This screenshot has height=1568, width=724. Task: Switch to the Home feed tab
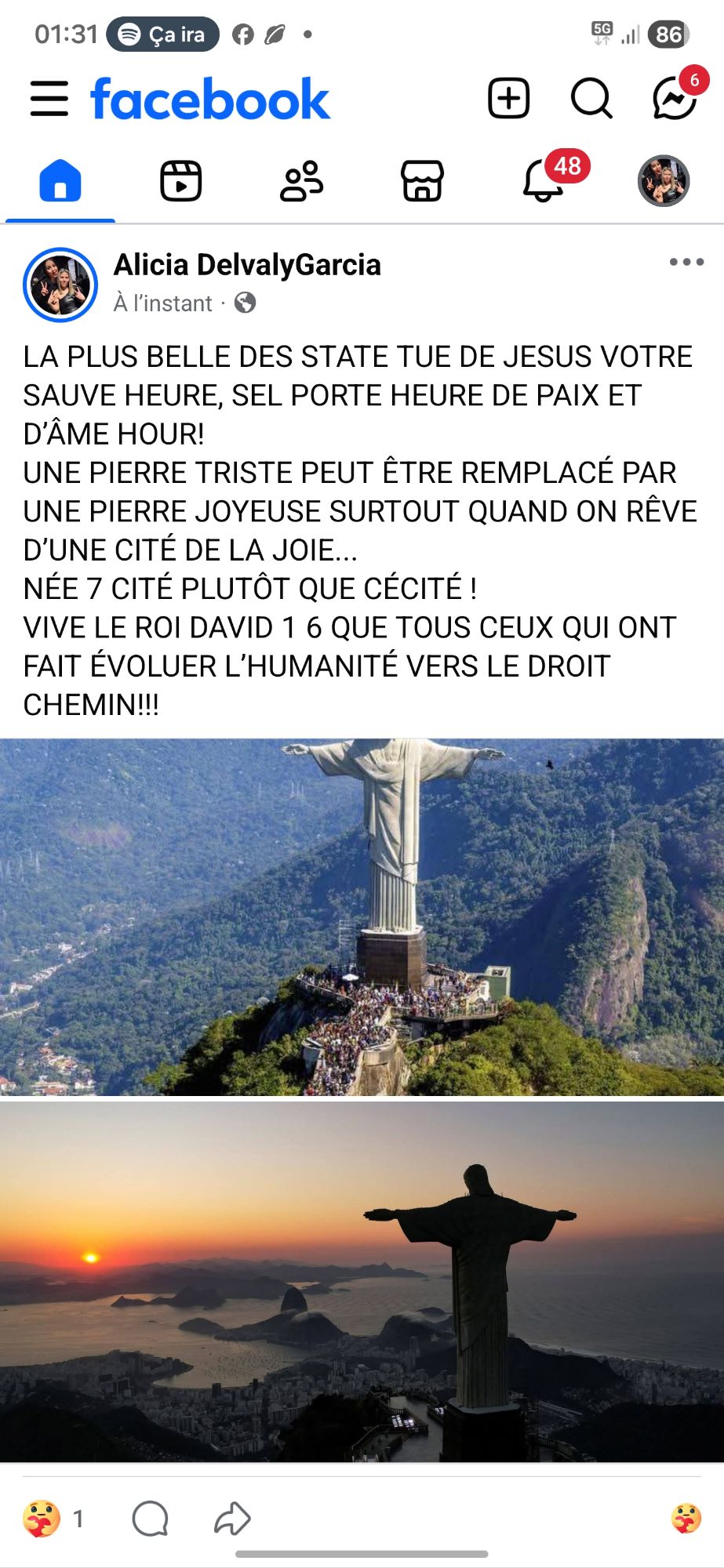(x=60, y=181)
